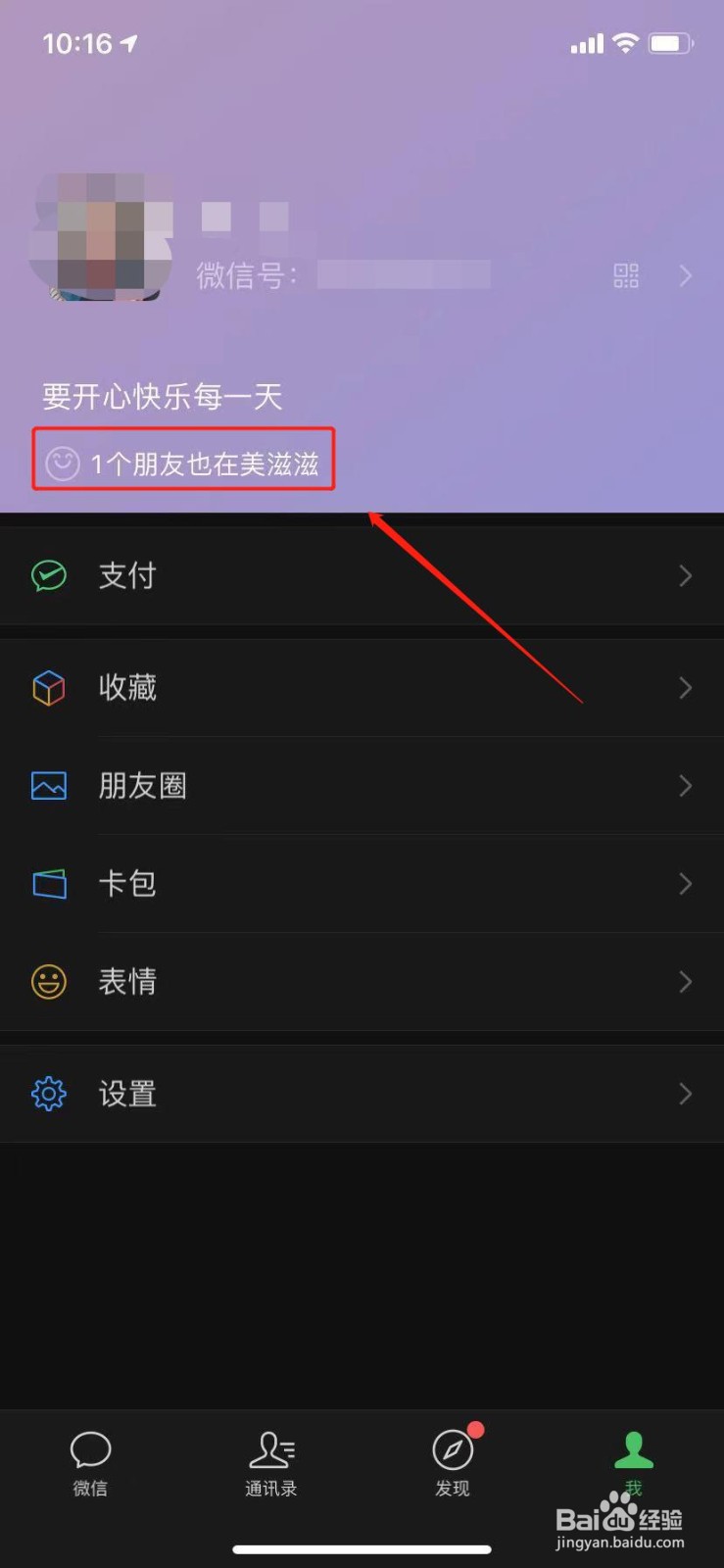Open Stickers via the smiley face icon
Screen dimensions: 724x1568
[49, 981]
